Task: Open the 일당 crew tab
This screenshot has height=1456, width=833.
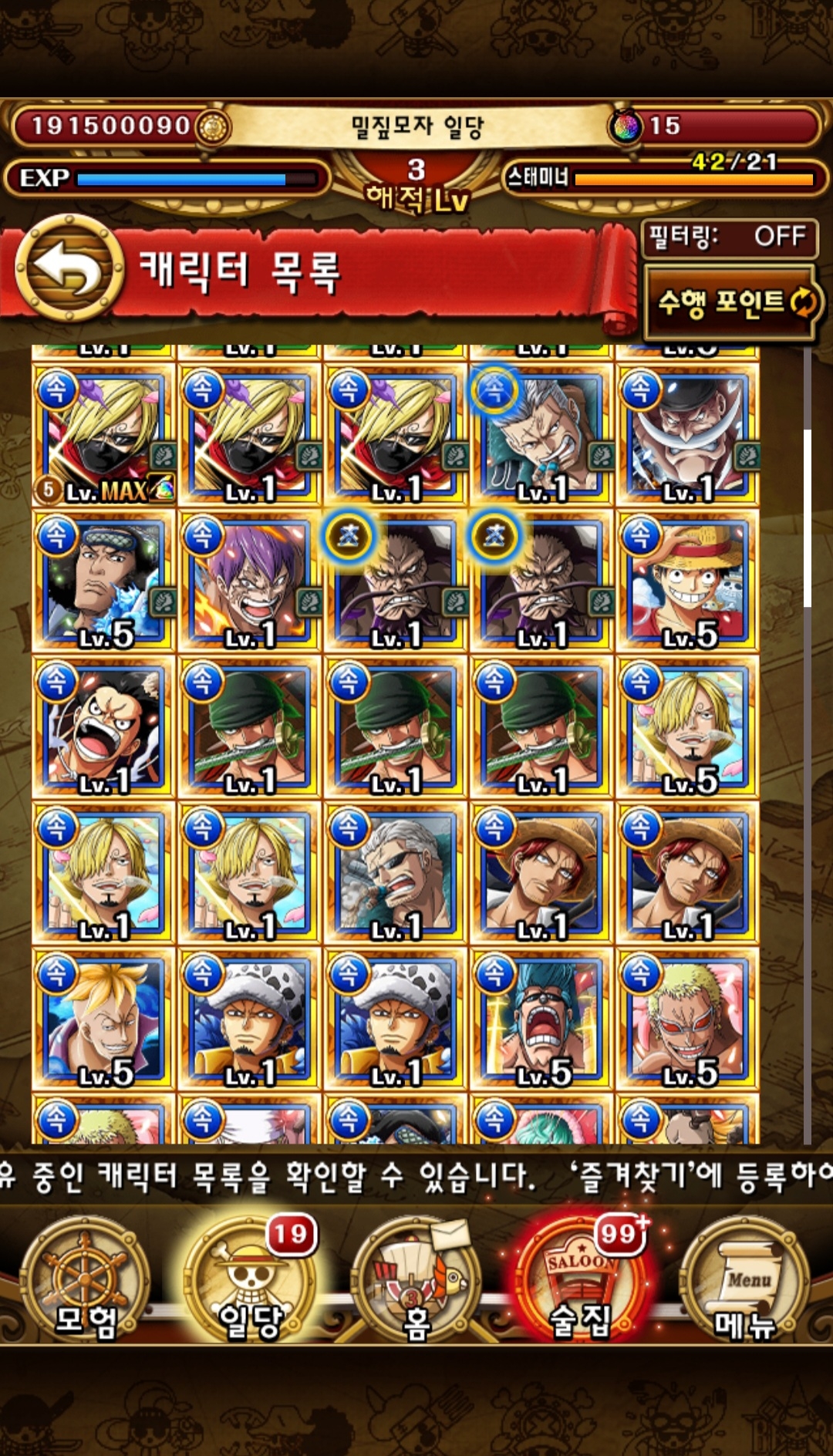Action: tap(250, 1280)
